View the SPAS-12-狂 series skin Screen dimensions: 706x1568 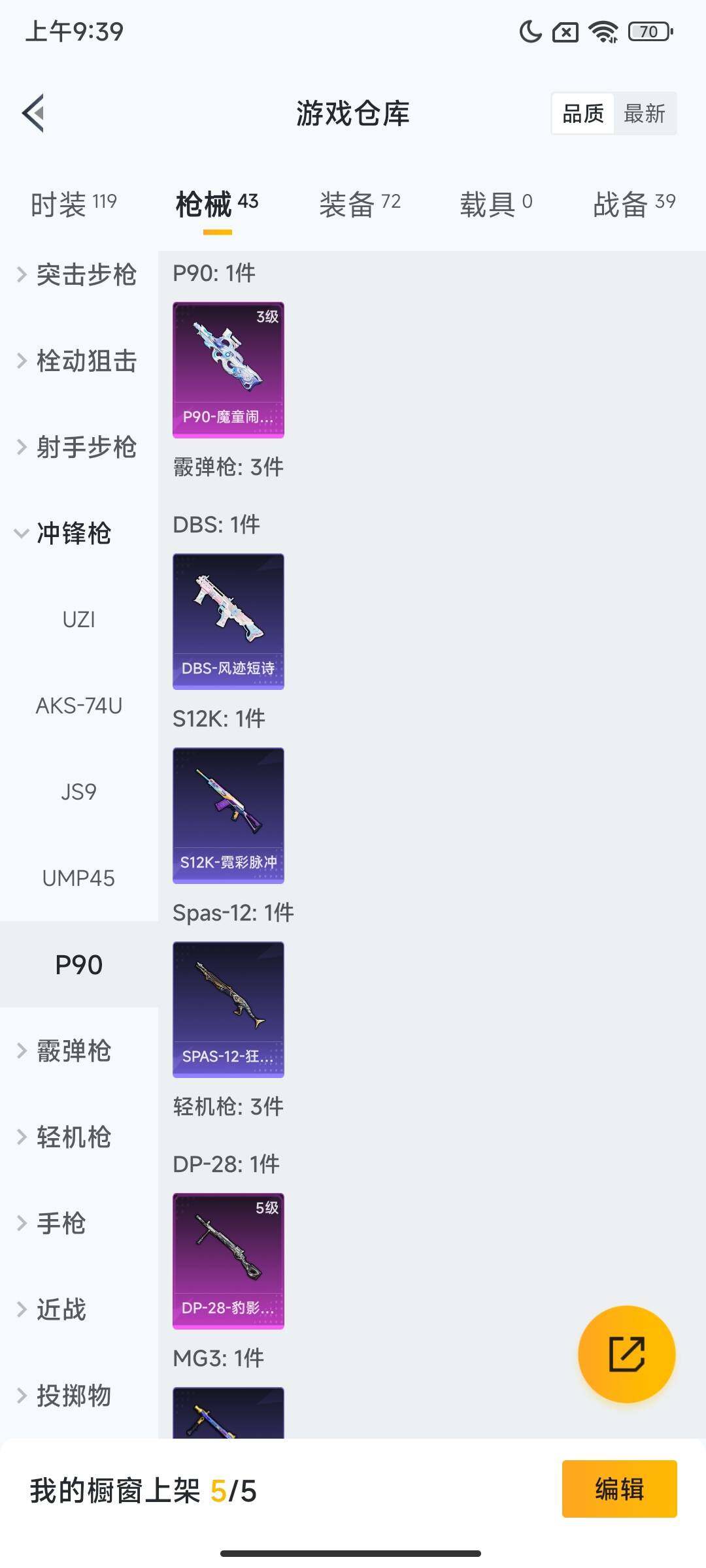click(227, 1008)
